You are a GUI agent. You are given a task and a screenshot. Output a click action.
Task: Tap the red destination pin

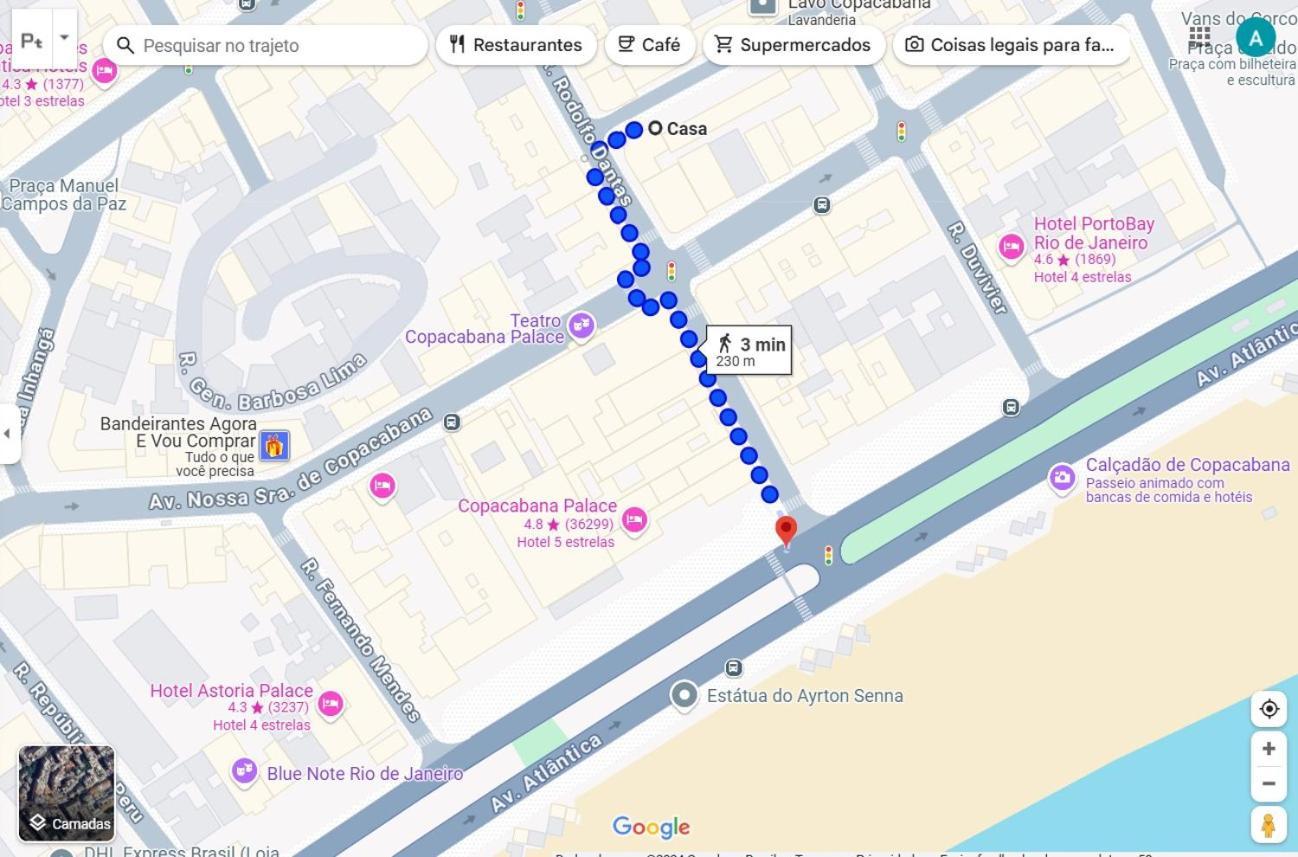pyautogui.click(x=786, y=529)
